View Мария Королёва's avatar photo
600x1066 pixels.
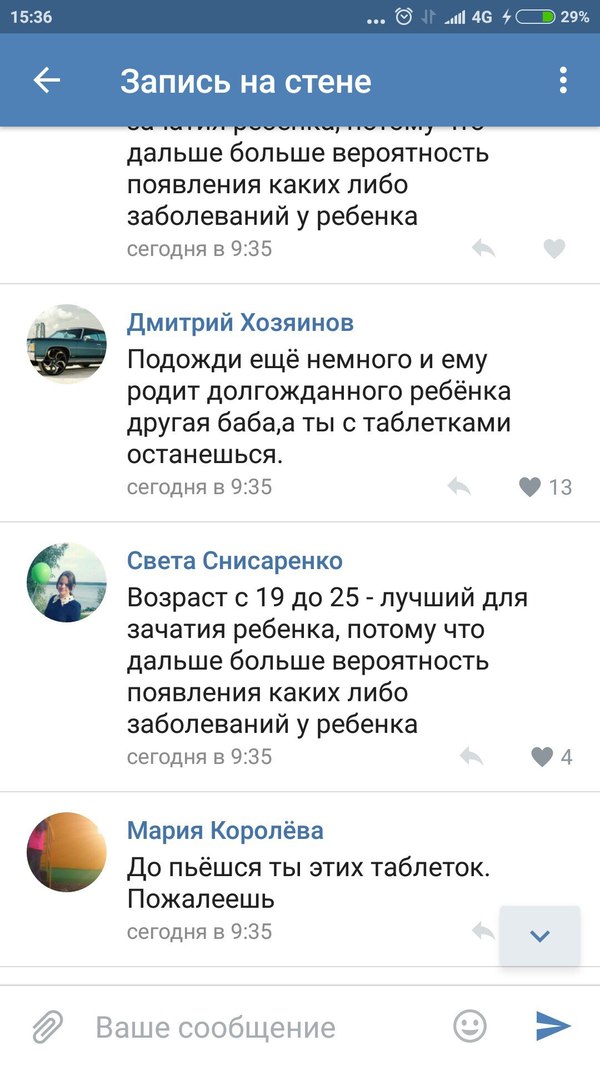(x=66, y=852)
